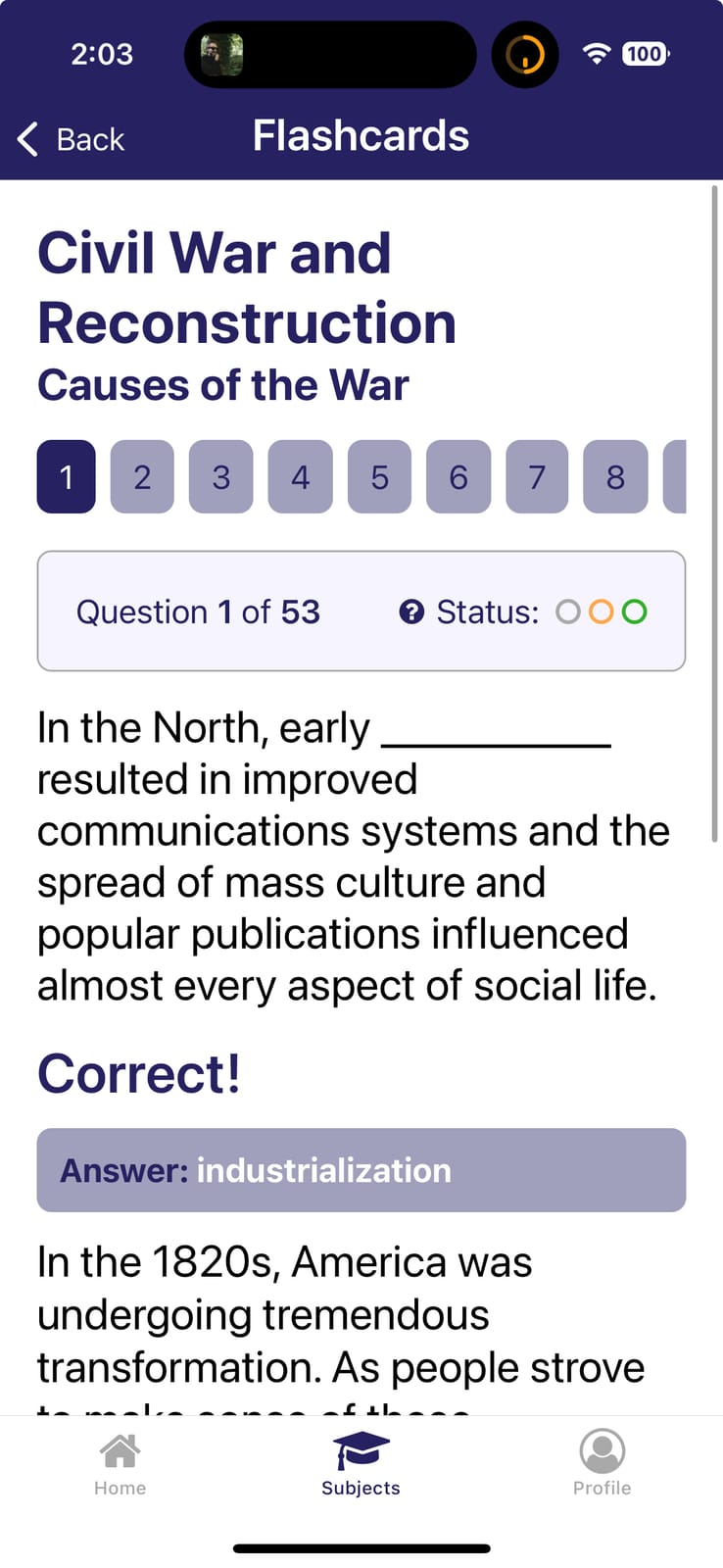
Task: Switch to the Profile tab
Action: pyautogui.click(x=602, y=1465)
